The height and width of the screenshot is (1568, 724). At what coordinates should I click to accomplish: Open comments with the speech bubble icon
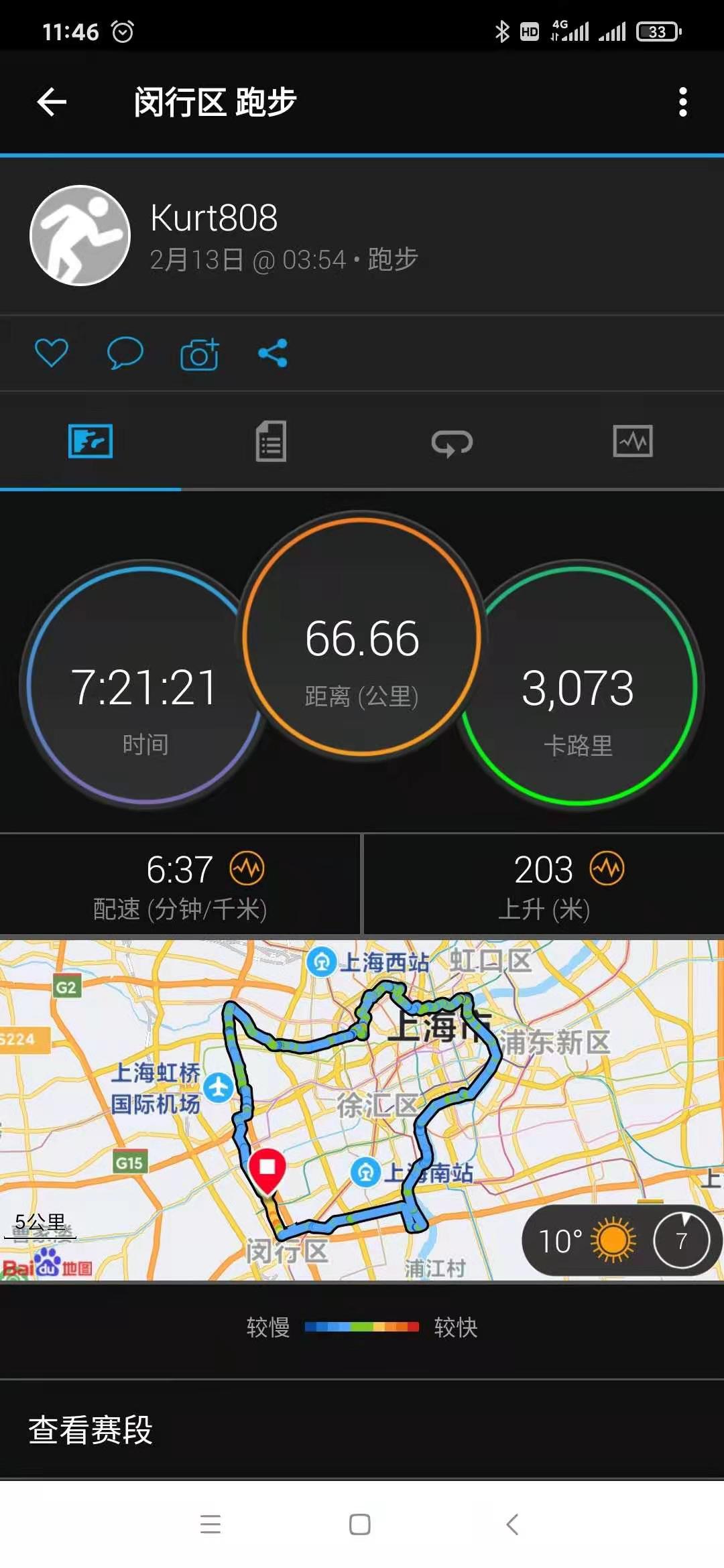[125, 353]
